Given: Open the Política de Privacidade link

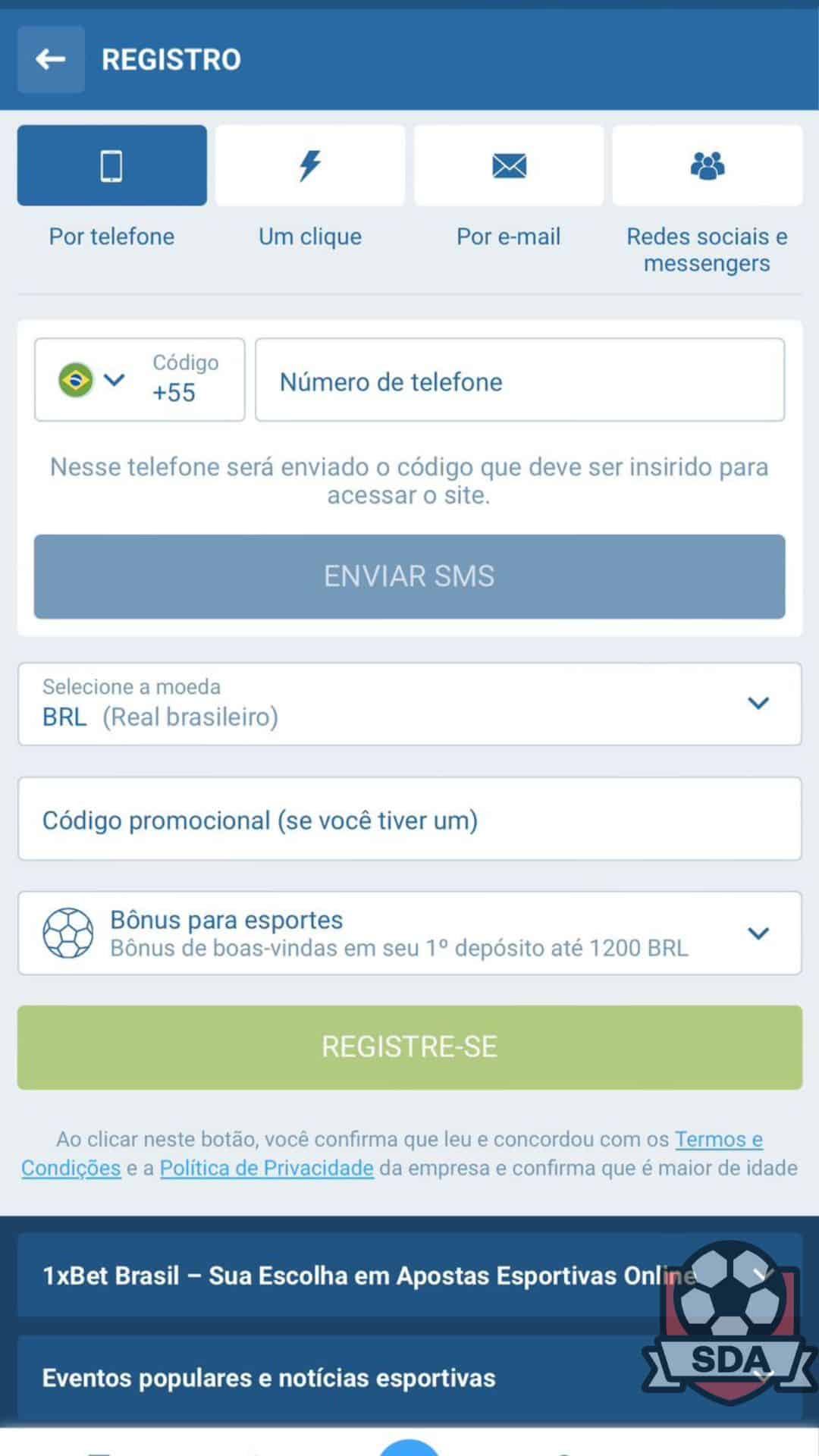Looking at the screenshot, I should 267,1168.
